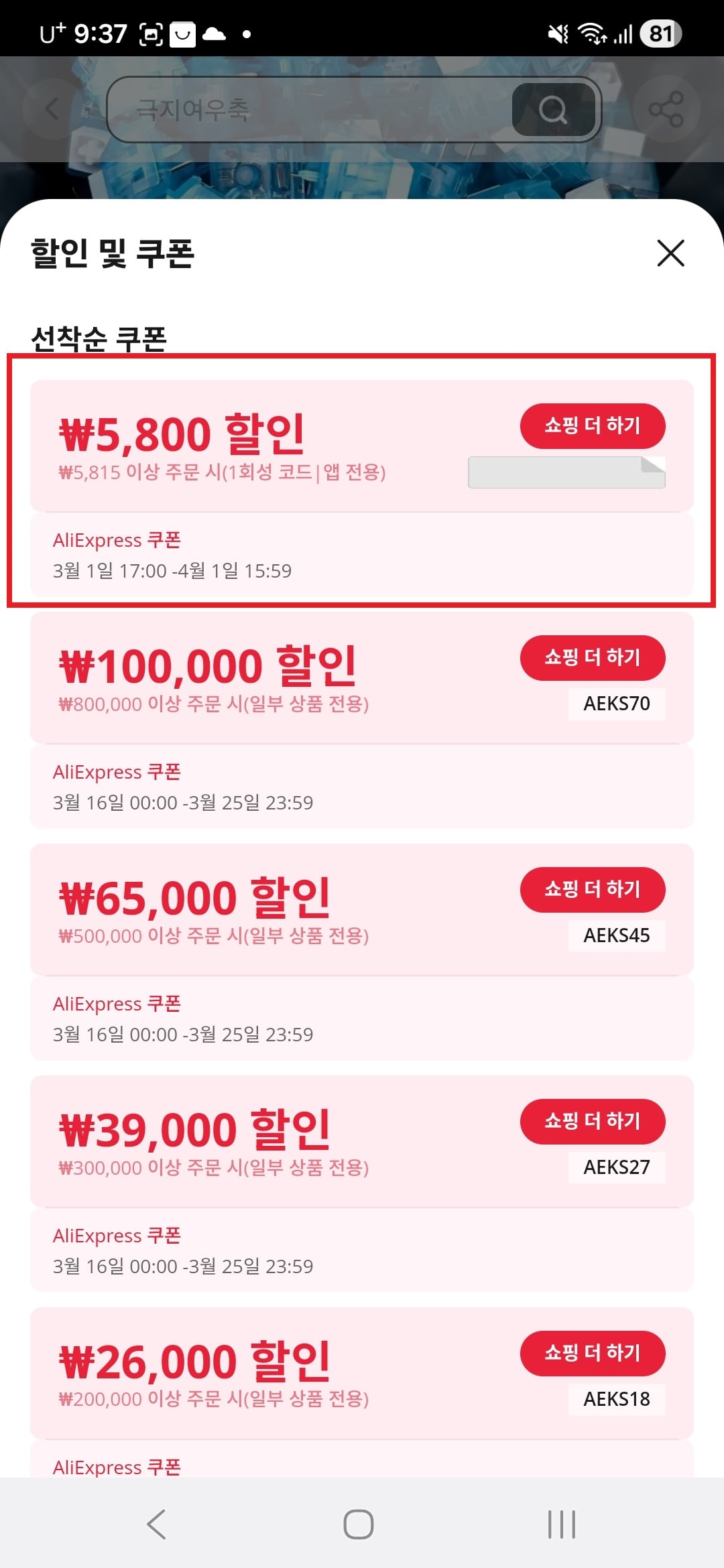This screenshot has height=1568, width=724.
Task: Tap 쇼핑 더 하기 on the ₩5,800 coupon
Action: point(593,425)
